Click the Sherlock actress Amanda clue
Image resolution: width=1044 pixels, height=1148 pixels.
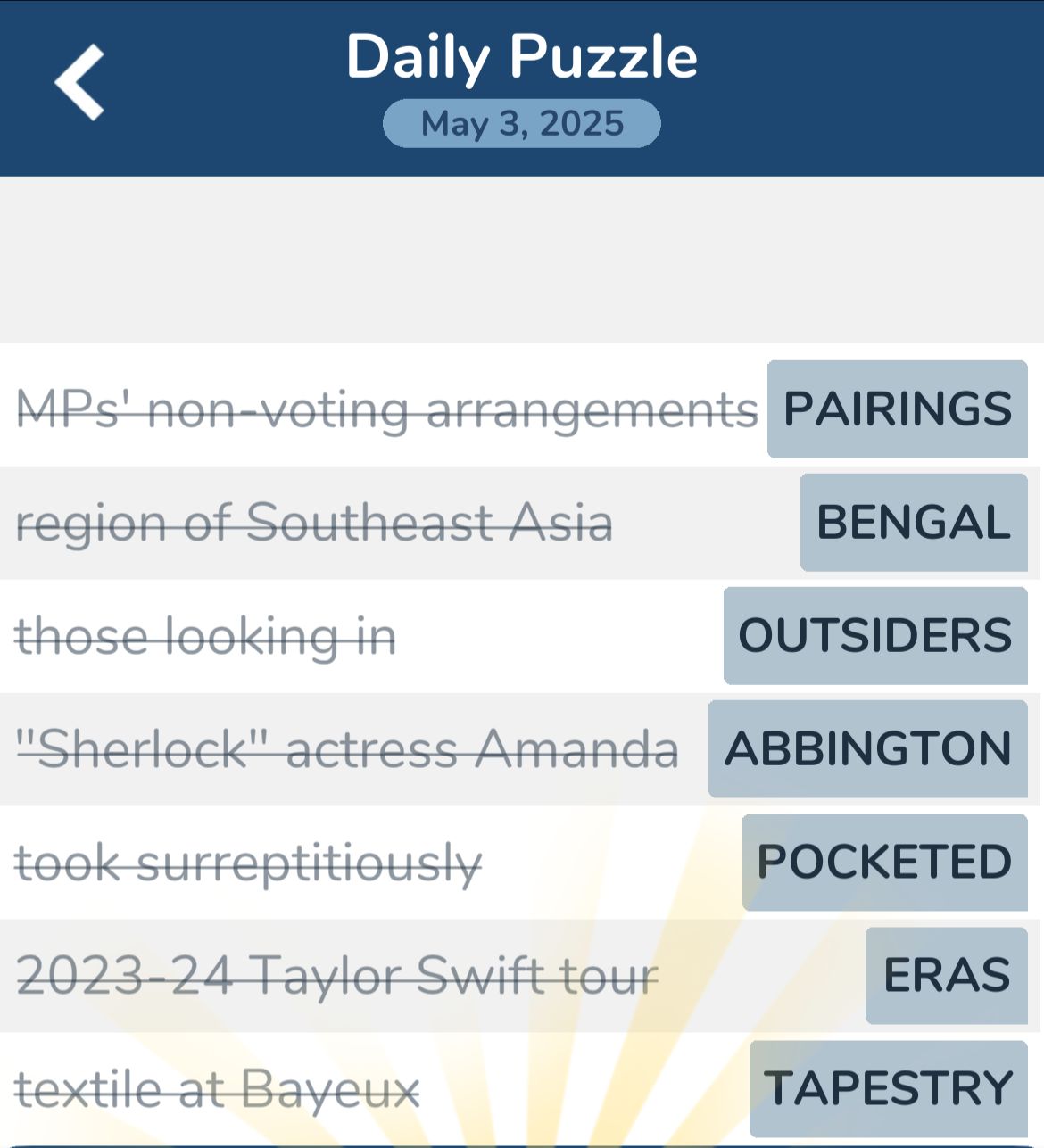[348, 749]
